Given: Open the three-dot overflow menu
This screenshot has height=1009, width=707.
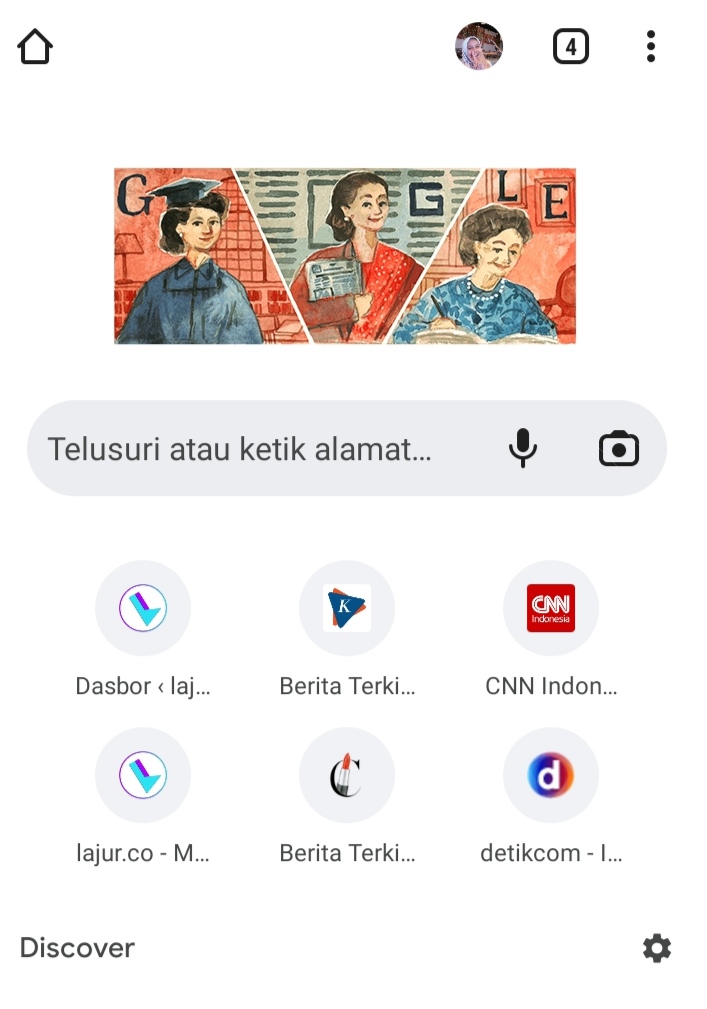Looking at the screenshot, I should (651, 46).
